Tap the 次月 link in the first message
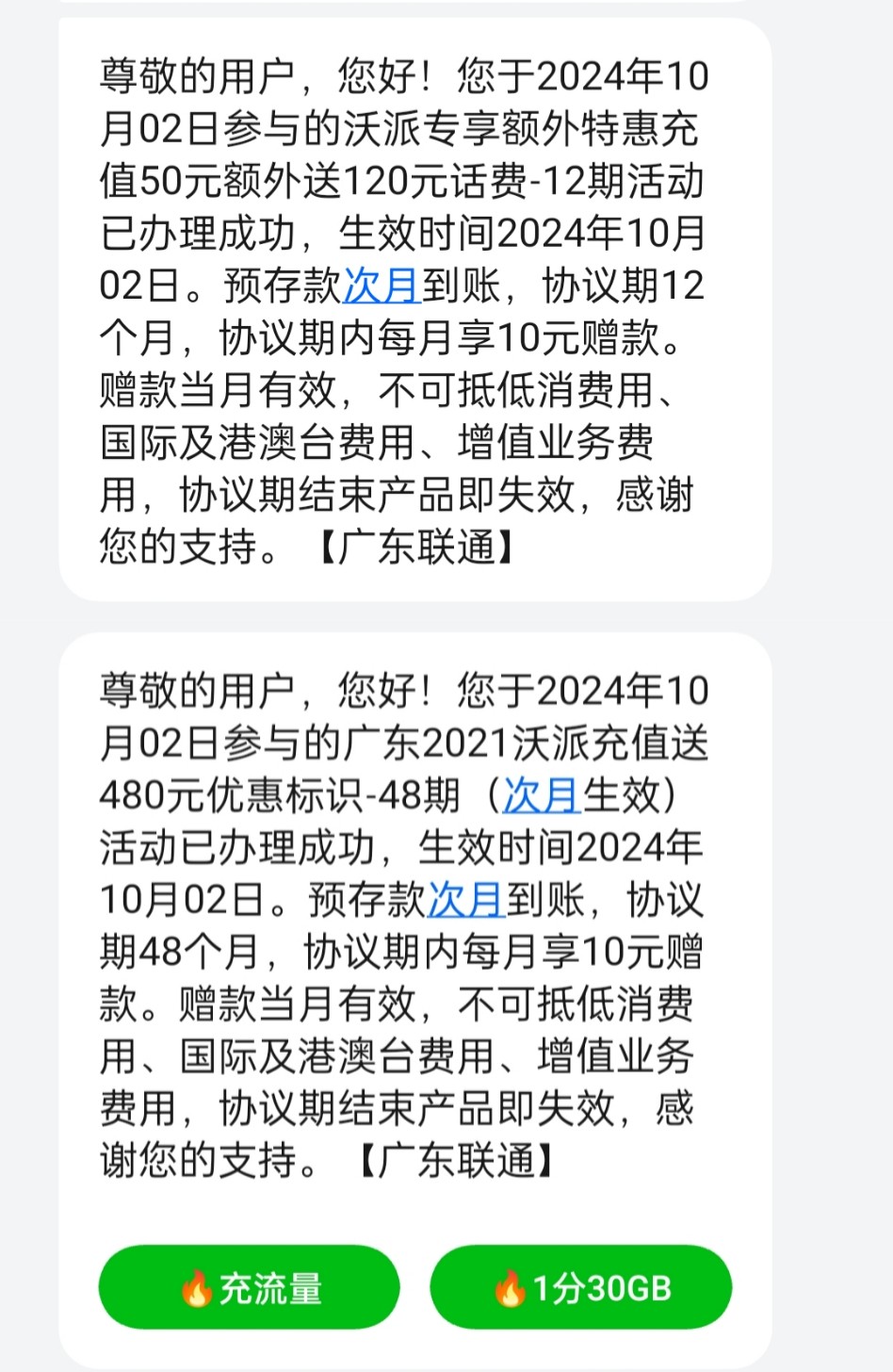893x1372 pixels. (382, 286)
